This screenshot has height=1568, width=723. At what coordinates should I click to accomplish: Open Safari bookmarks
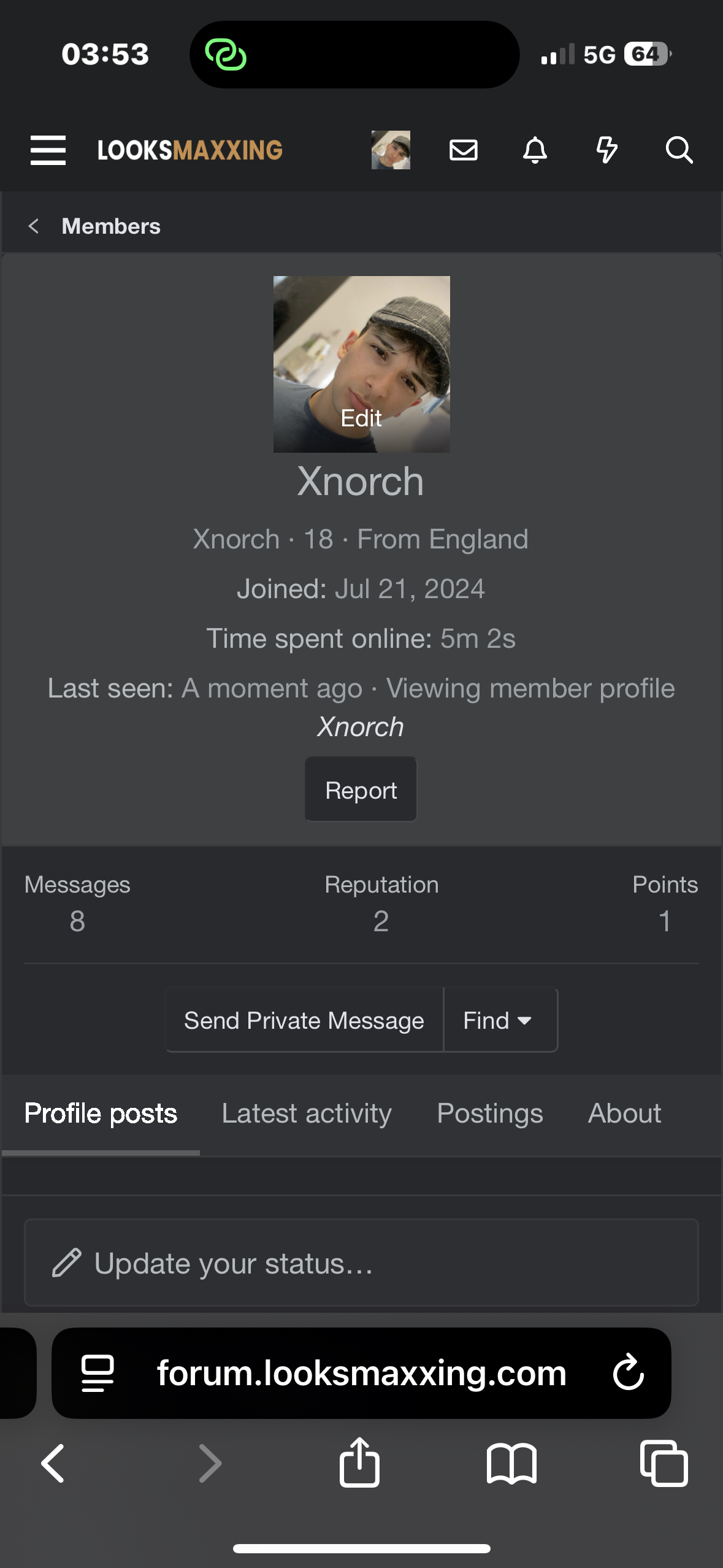511,1464
